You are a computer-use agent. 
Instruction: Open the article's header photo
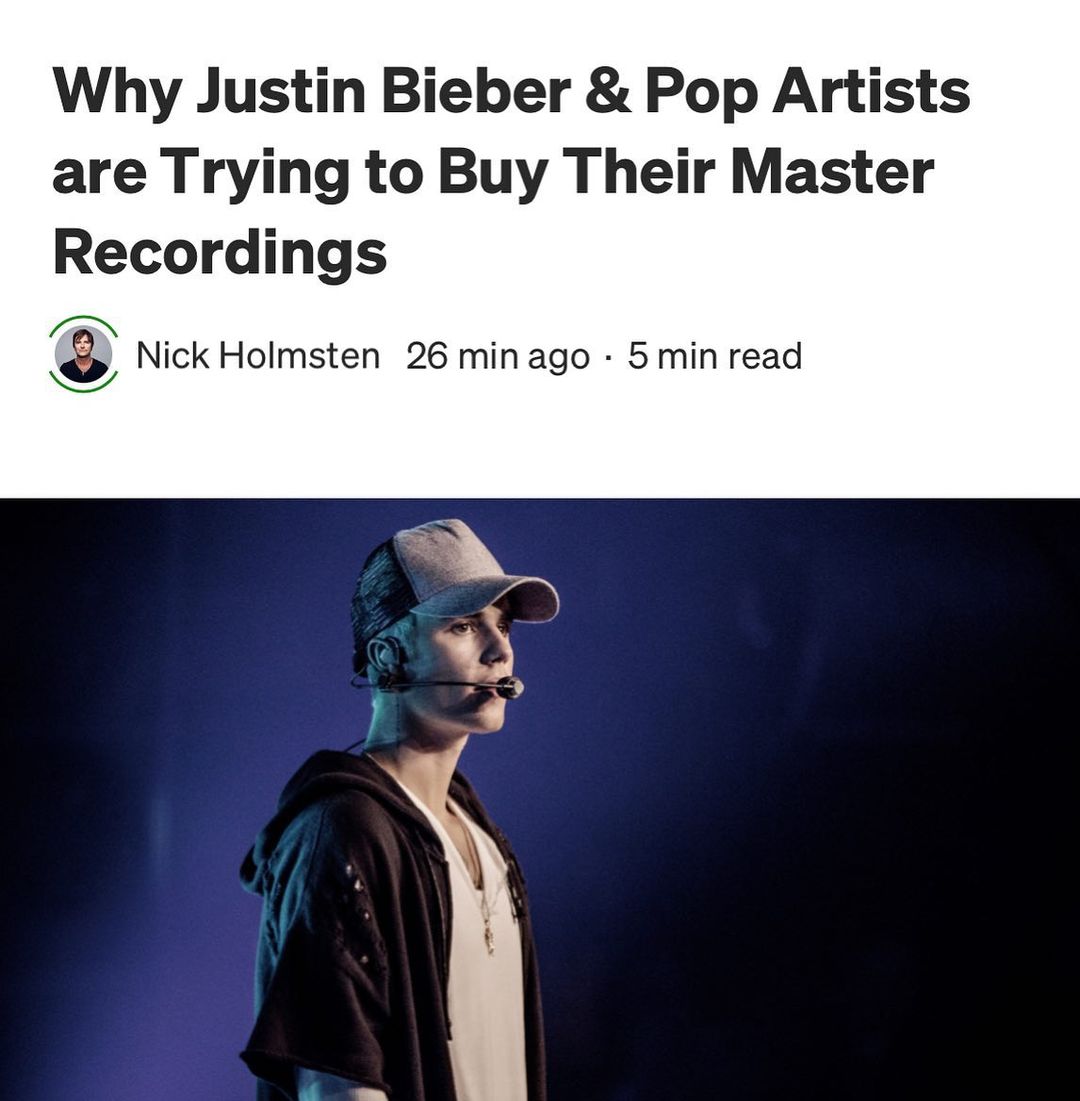tap(540, 798)
